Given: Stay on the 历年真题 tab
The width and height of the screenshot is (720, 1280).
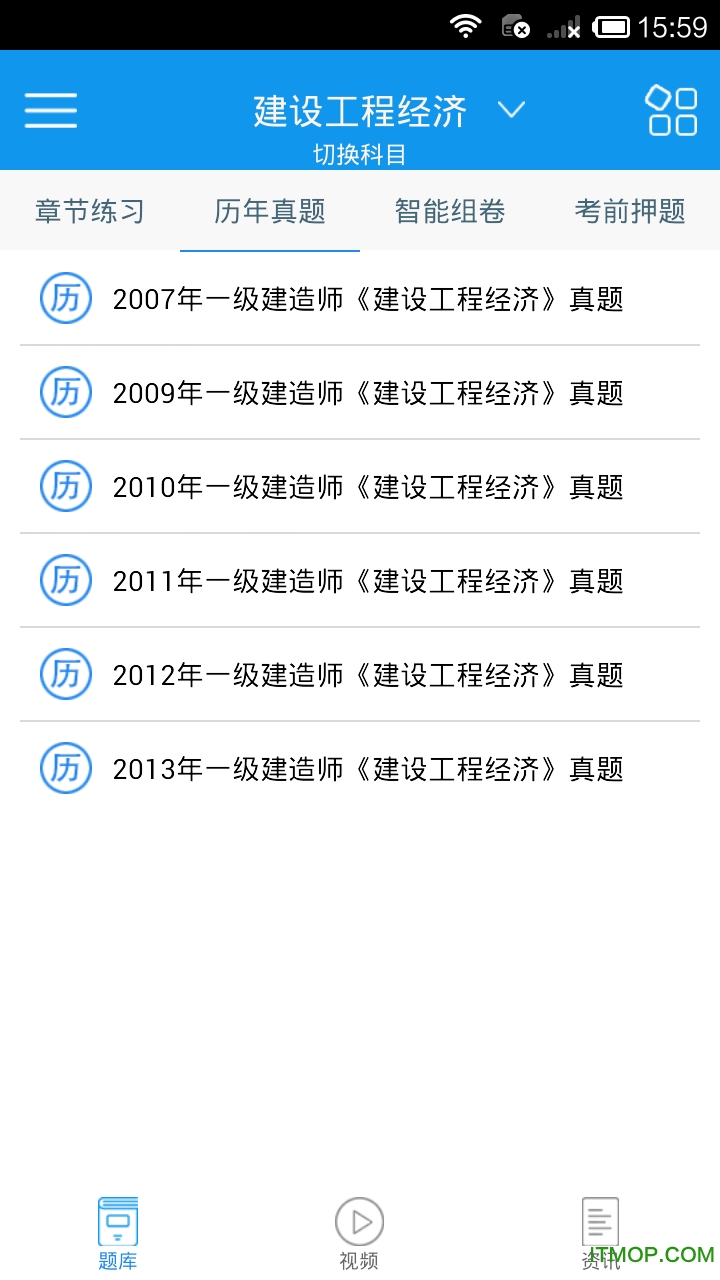Looking at the screenshot, I should click(269, 211).
